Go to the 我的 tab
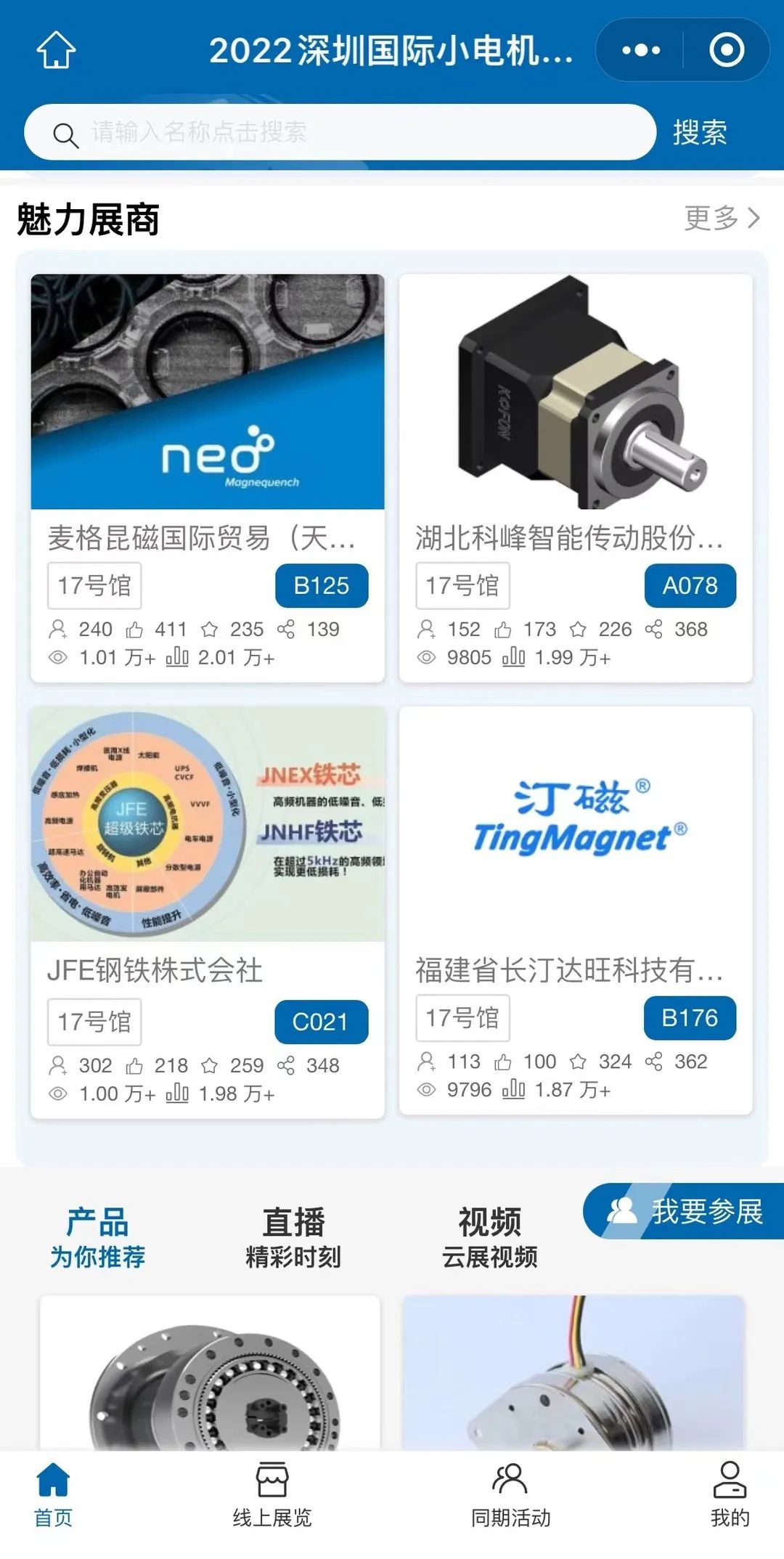Image resolution: width=784 pixels, height=1559 pixels. pos(730,1496)
